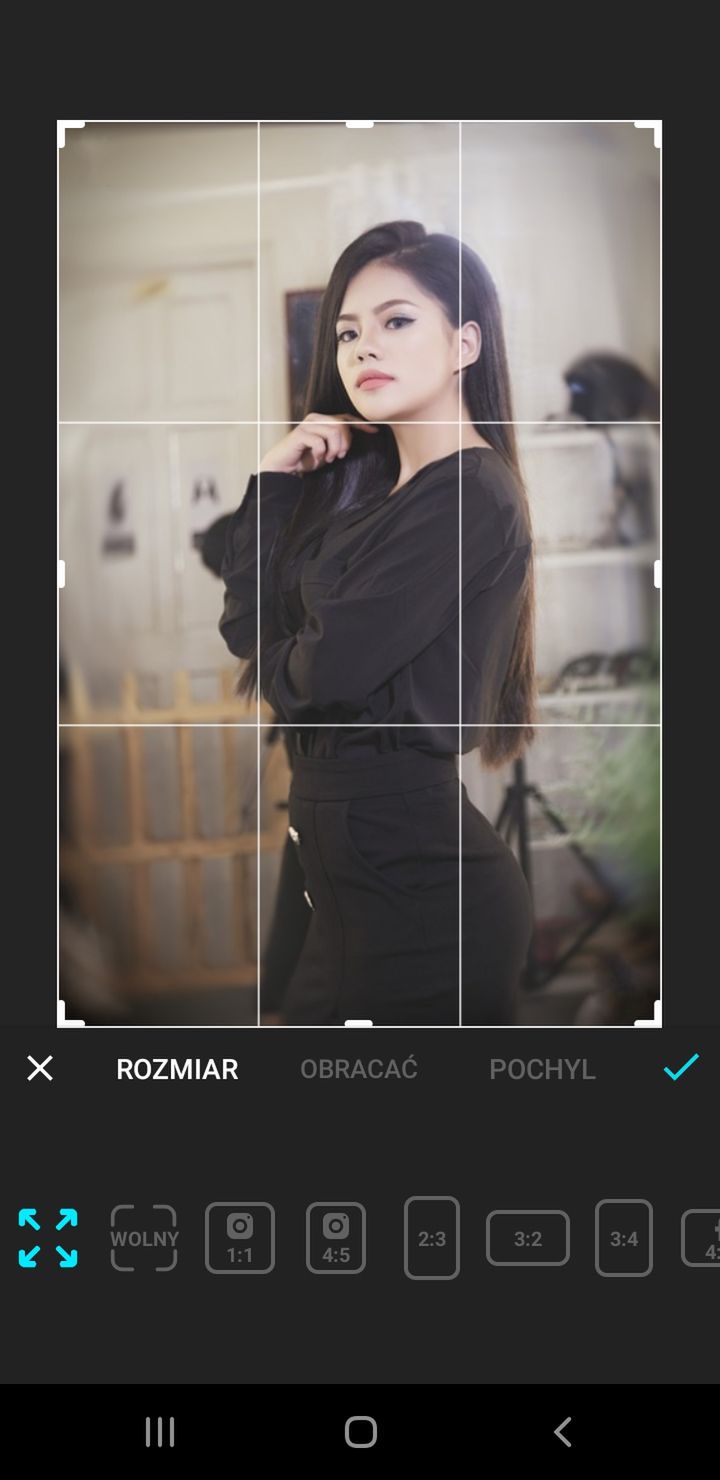Set crop ratio to 3:4
Image resolution: width=720 pixels, height=1480 pixels.
pos(624,1238)
